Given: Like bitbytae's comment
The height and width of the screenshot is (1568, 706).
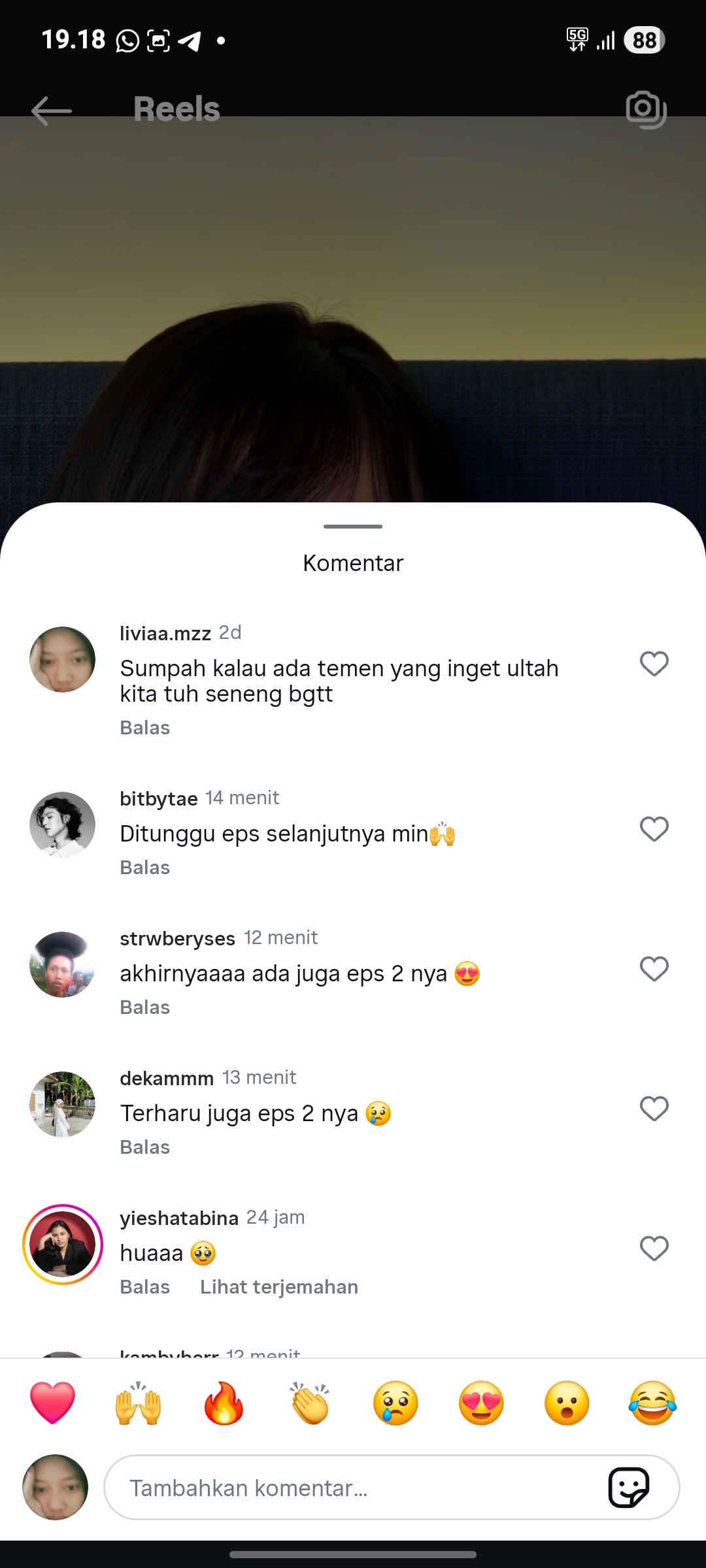Looking at the screenshot, I should coord(654,829).
